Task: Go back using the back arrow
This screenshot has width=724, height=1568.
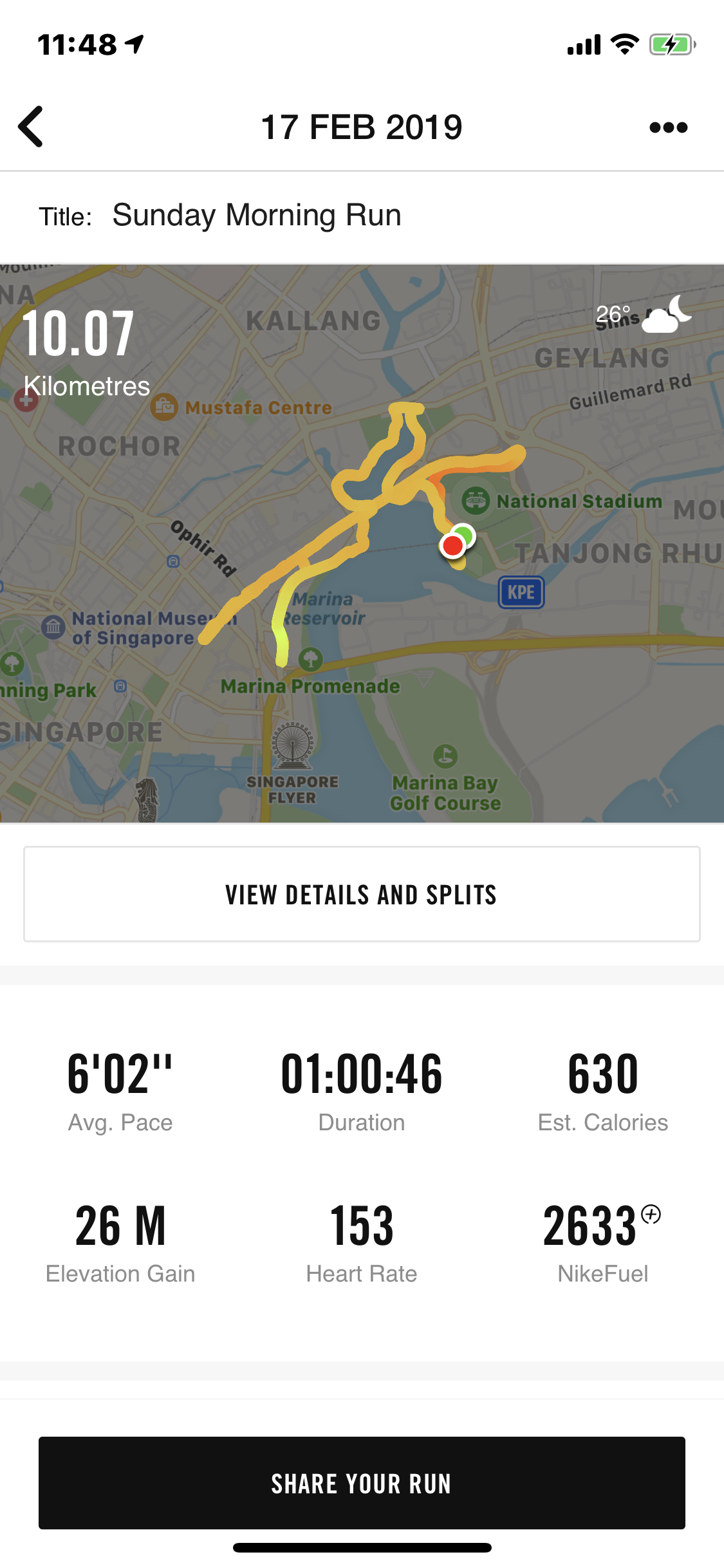Action: click(30, 127)
